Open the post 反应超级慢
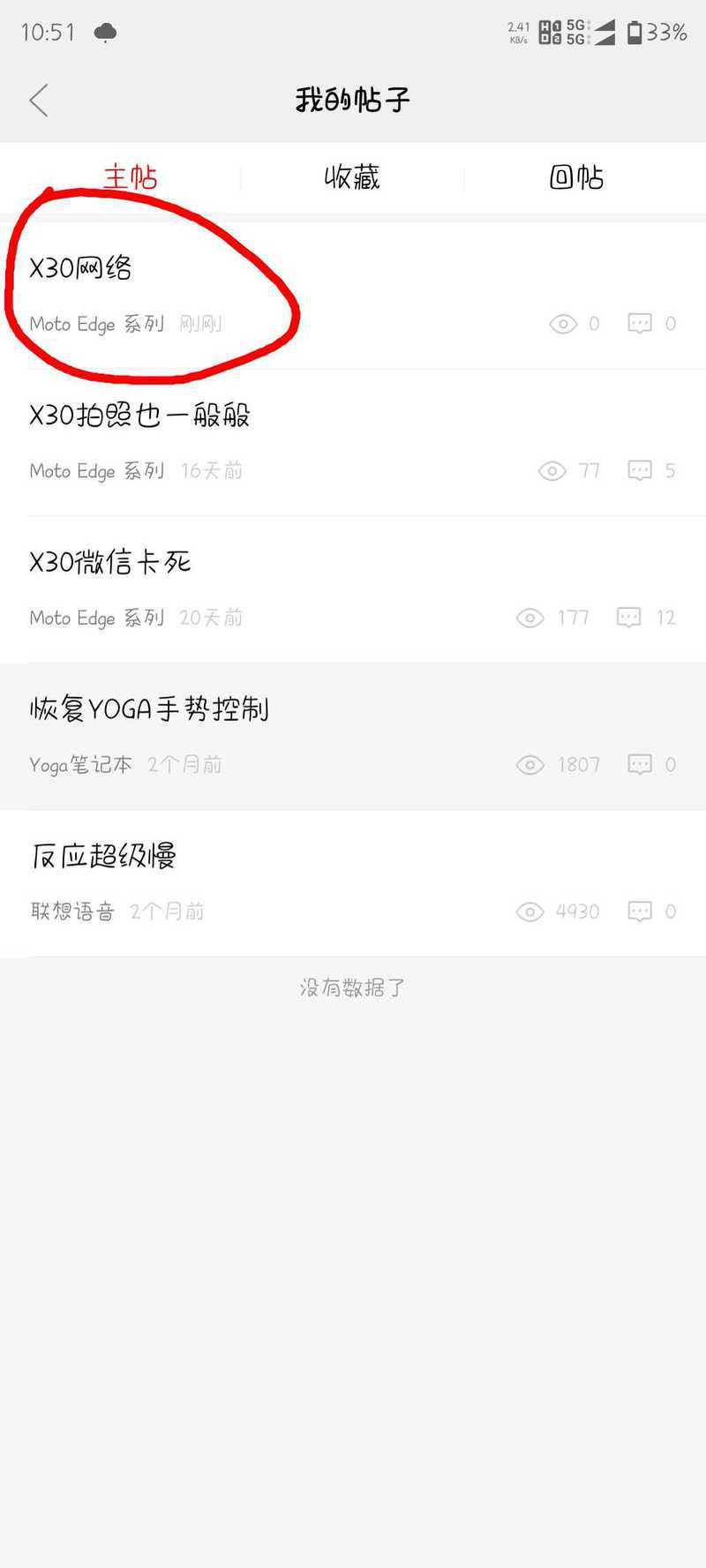Image resolution: width=706 pixels, height=1568 pixels. coord(353,883)
